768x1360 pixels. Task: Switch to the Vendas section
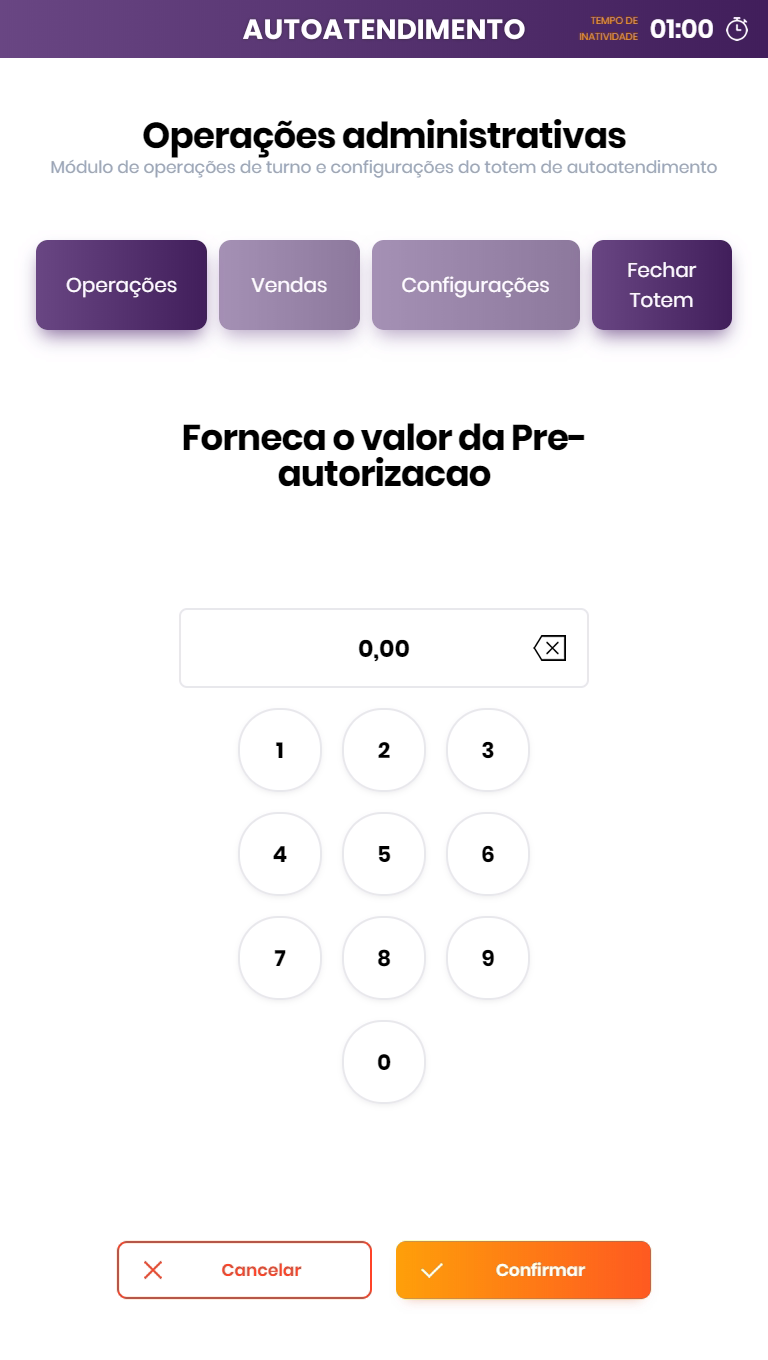[289, 285]
